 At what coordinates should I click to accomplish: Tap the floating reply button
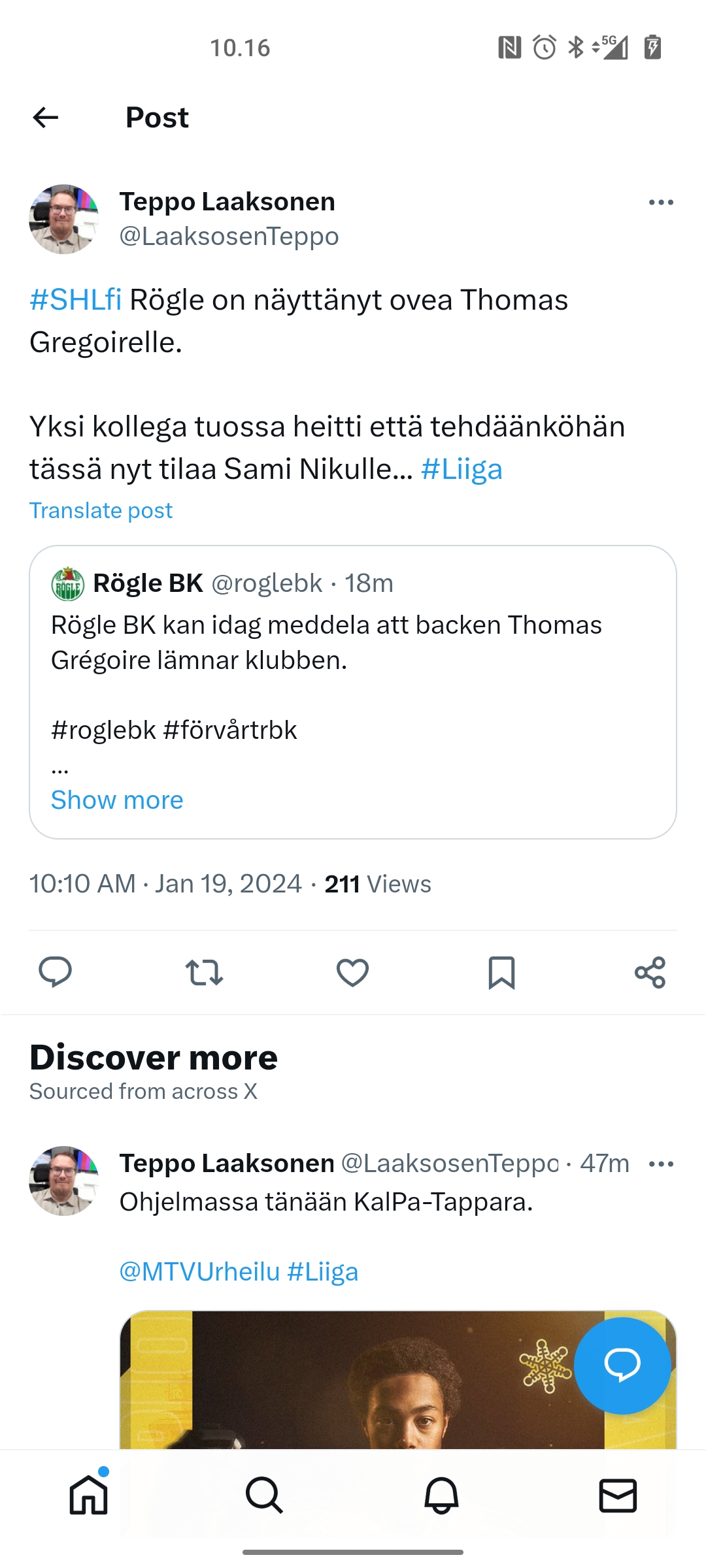[622, 1365]
